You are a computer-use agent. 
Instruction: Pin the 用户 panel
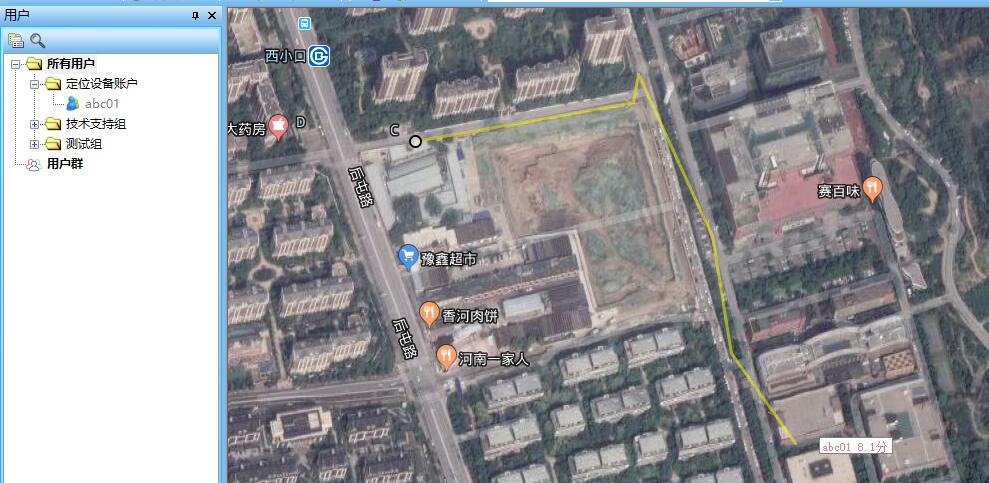pos(196,15)
